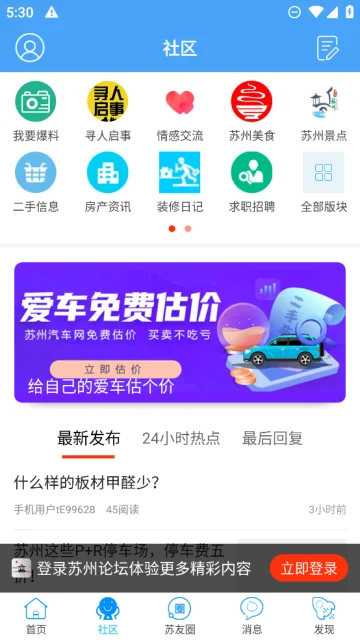Go to 首页 tab
This screenshot has height=640, width=360.
click(36, 616)
